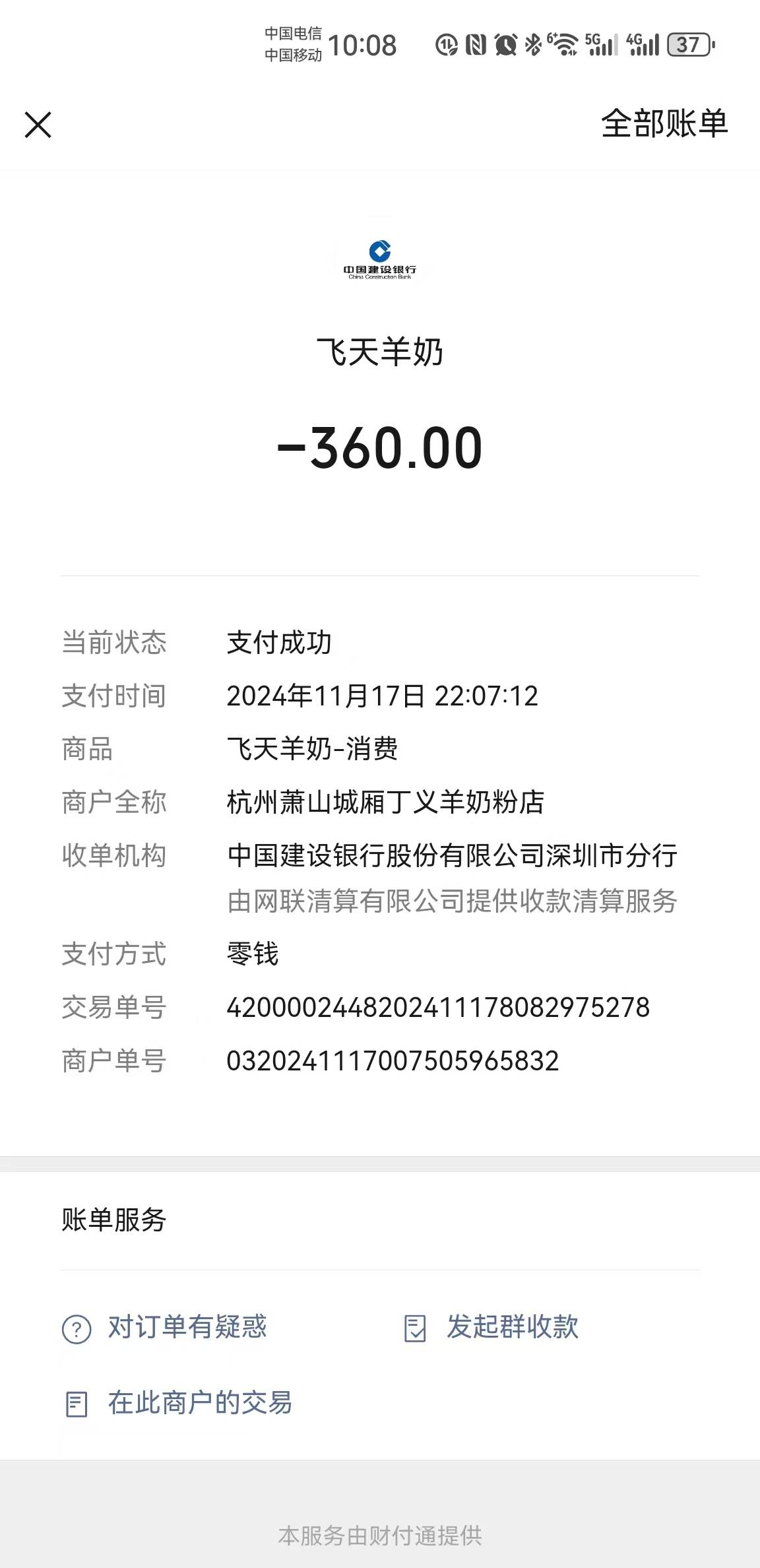The height and width of the screenshot is (1568, 760).
Task: Close the payment detail page
Action: [x=38, y=125]
